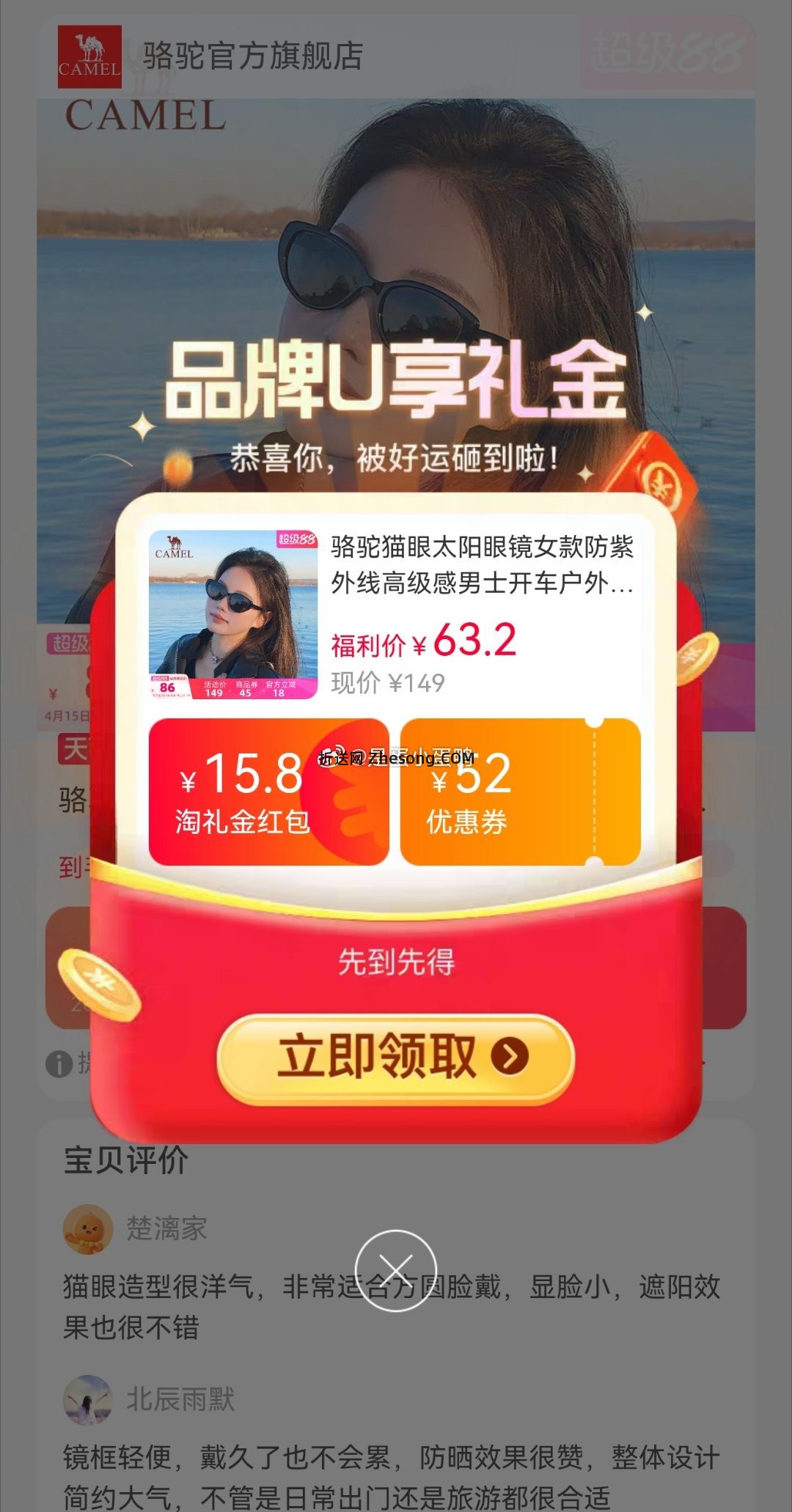Click the orange gift envelope decoration icon
792x1512 pixels.
click(x=660, y=484)
